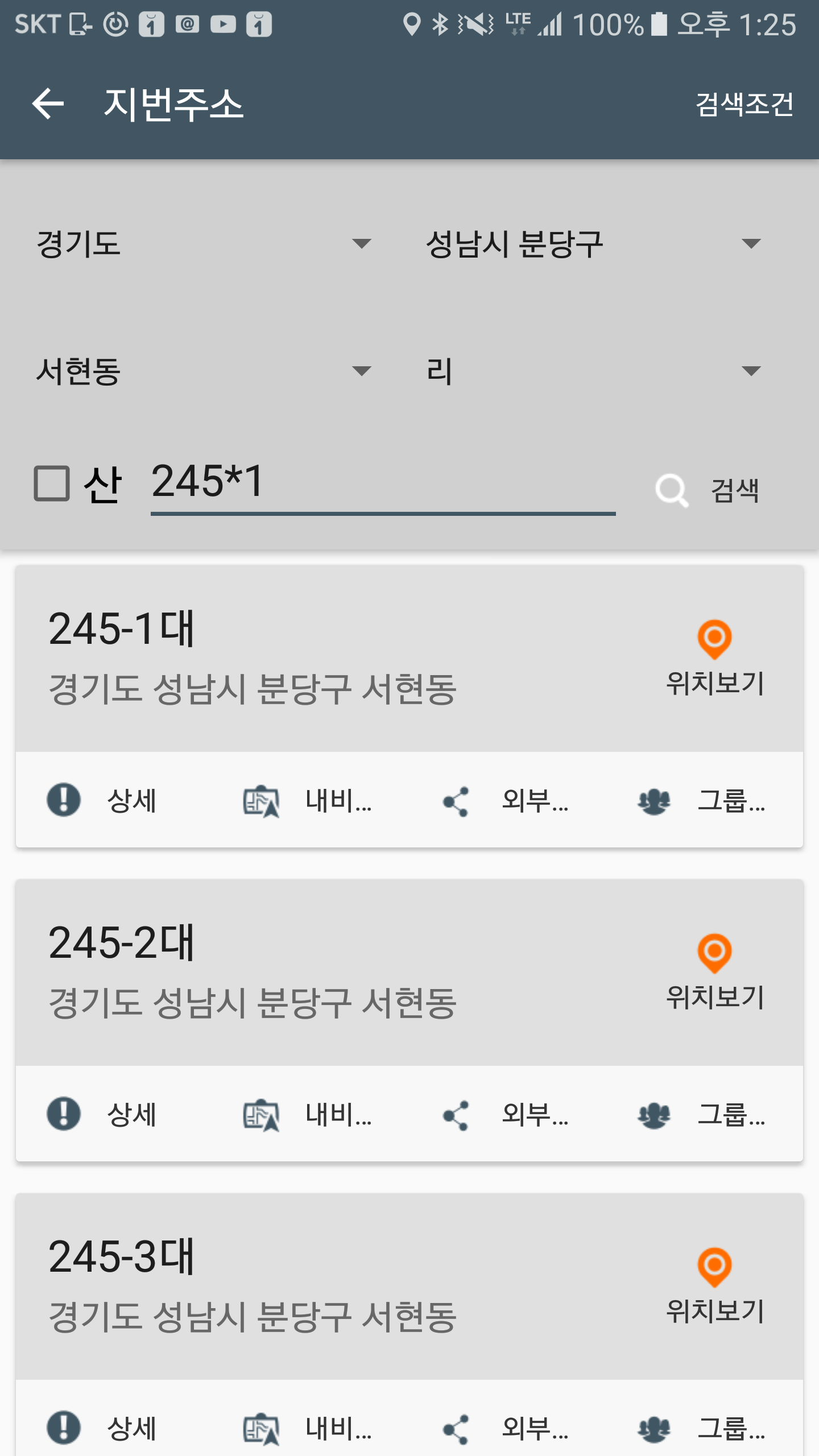Expand the 경기도 province dropdown
The height and width of the screenshot is (1456, 819).
click(x=204, y=244)
